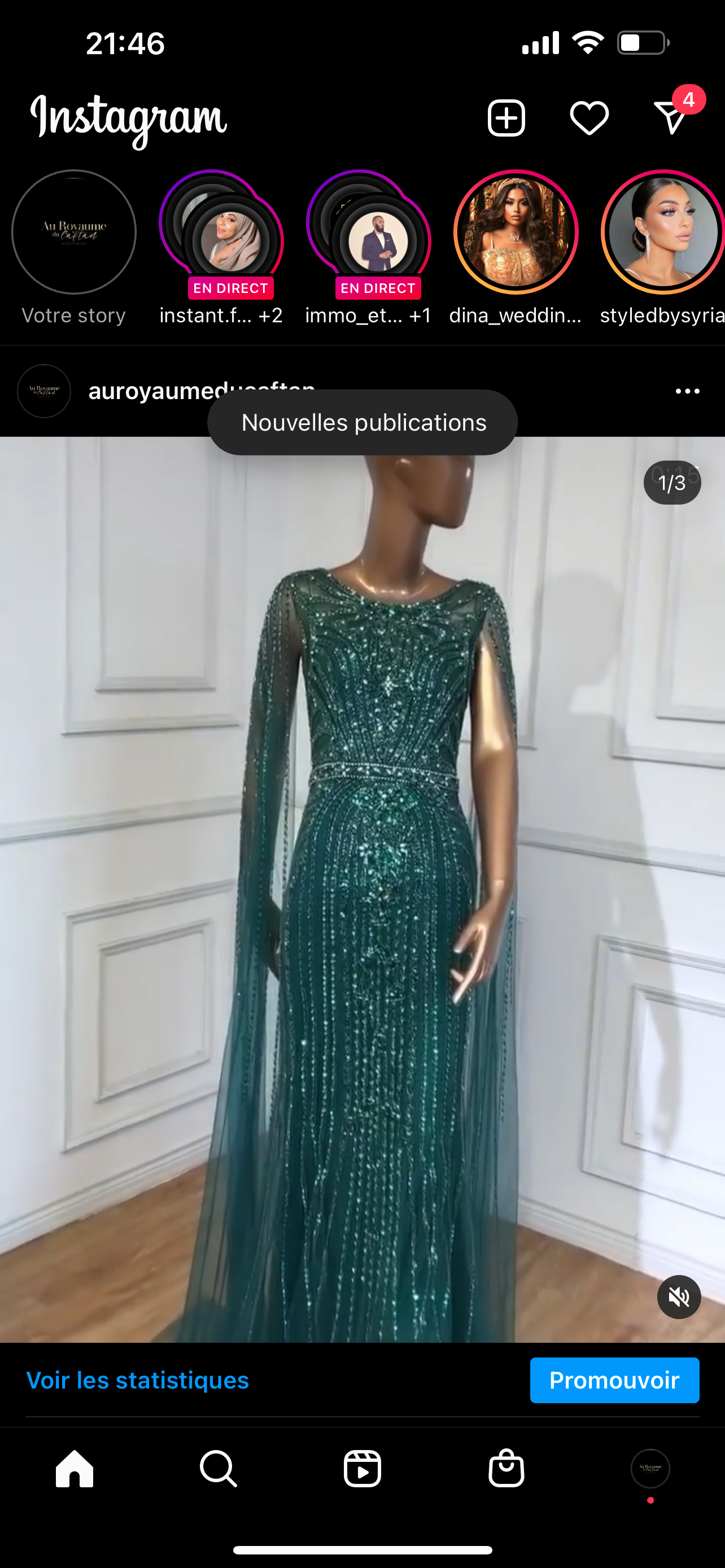Create a new post with plus icon
725x1568 pixels.
click(506, 117)
